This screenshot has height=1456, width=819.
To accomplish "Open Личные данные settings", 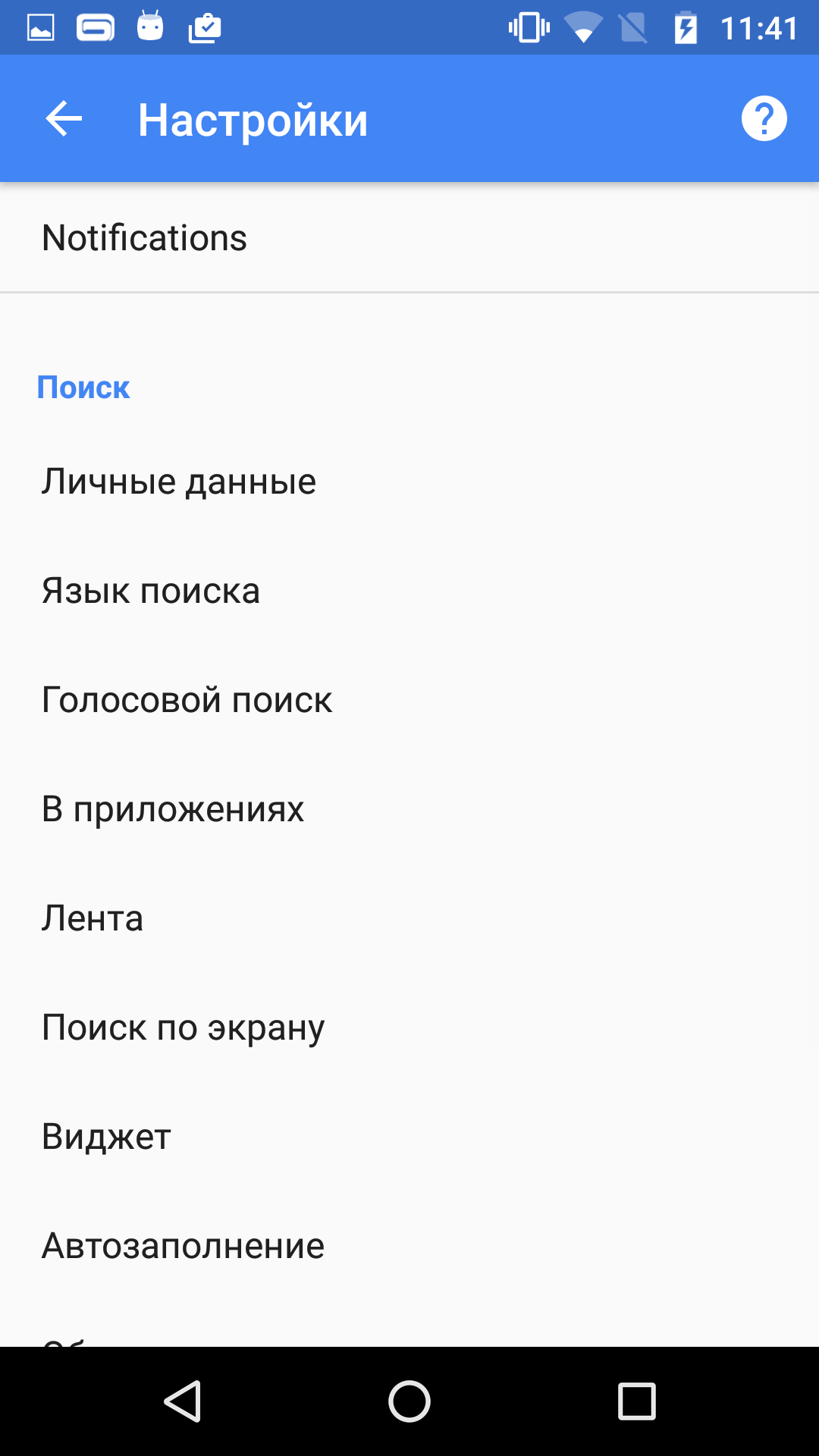I will tap(409, 482).
